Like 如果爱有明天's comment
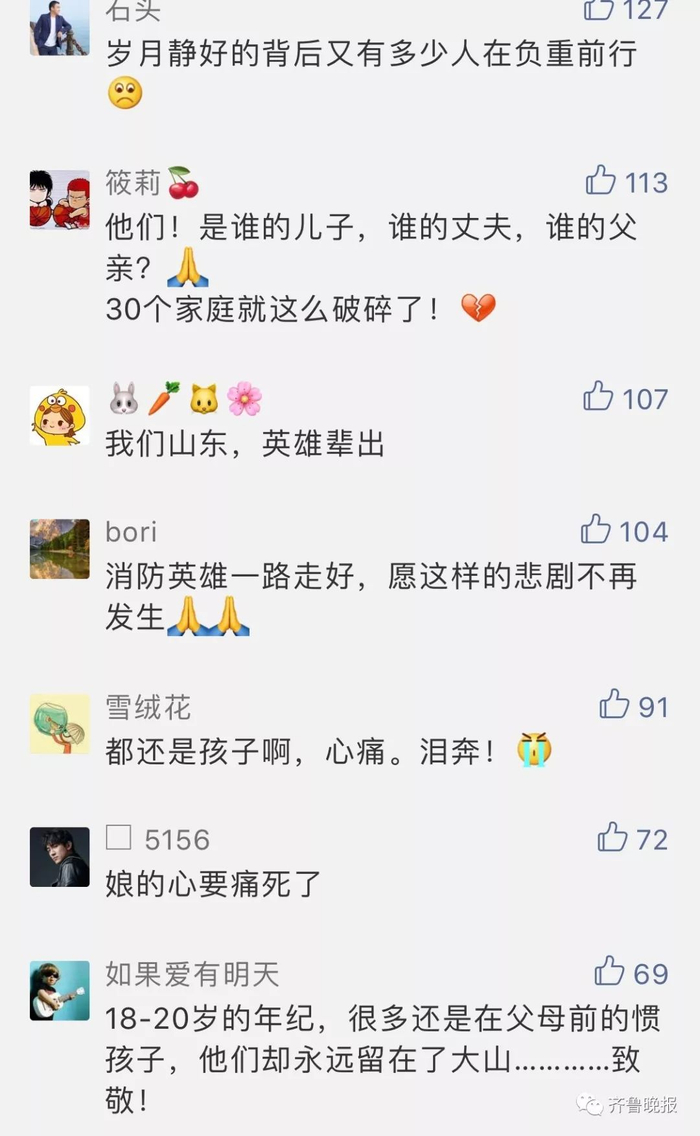The image size is (700, 1136). tap(609, 971)
